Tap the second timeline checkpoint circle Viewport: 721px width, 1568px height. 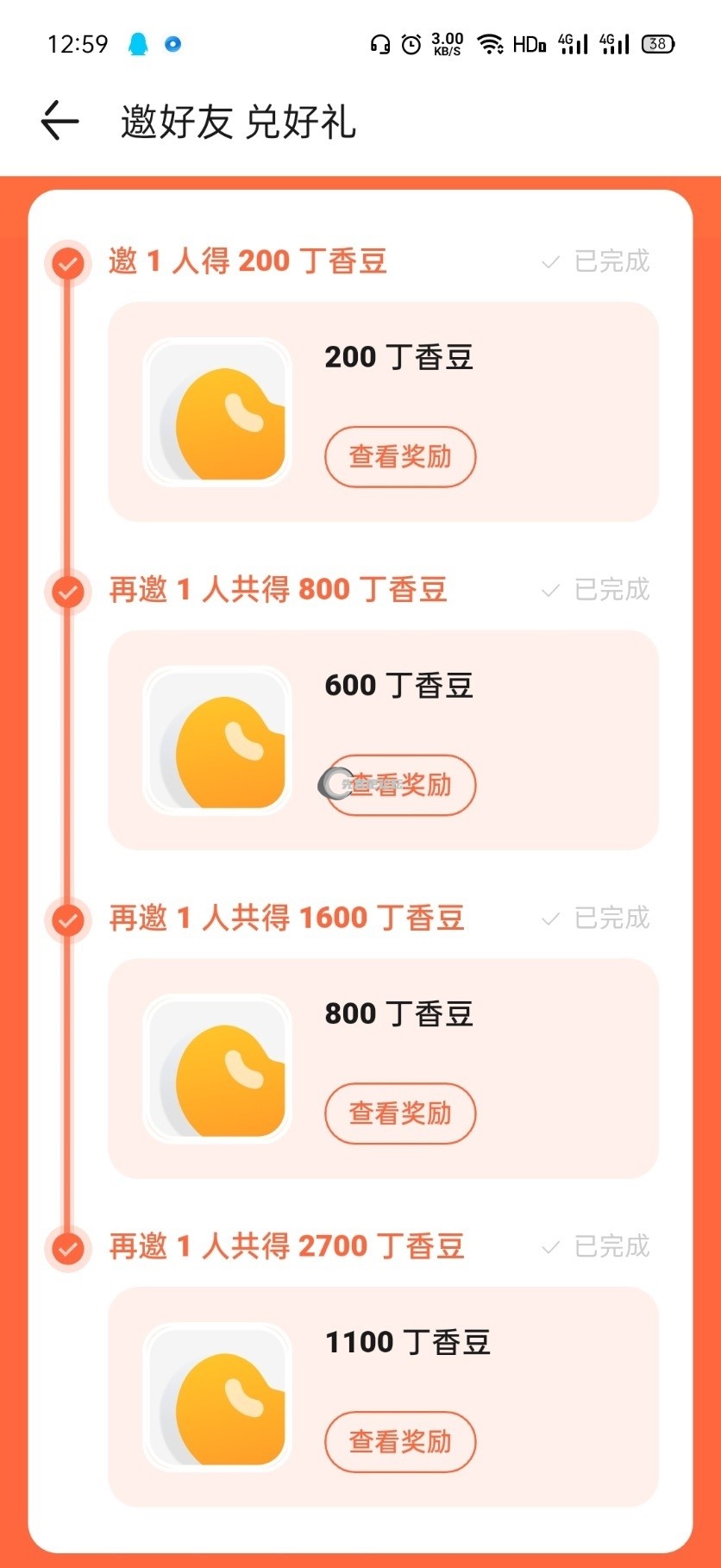(x=67, y=591)
